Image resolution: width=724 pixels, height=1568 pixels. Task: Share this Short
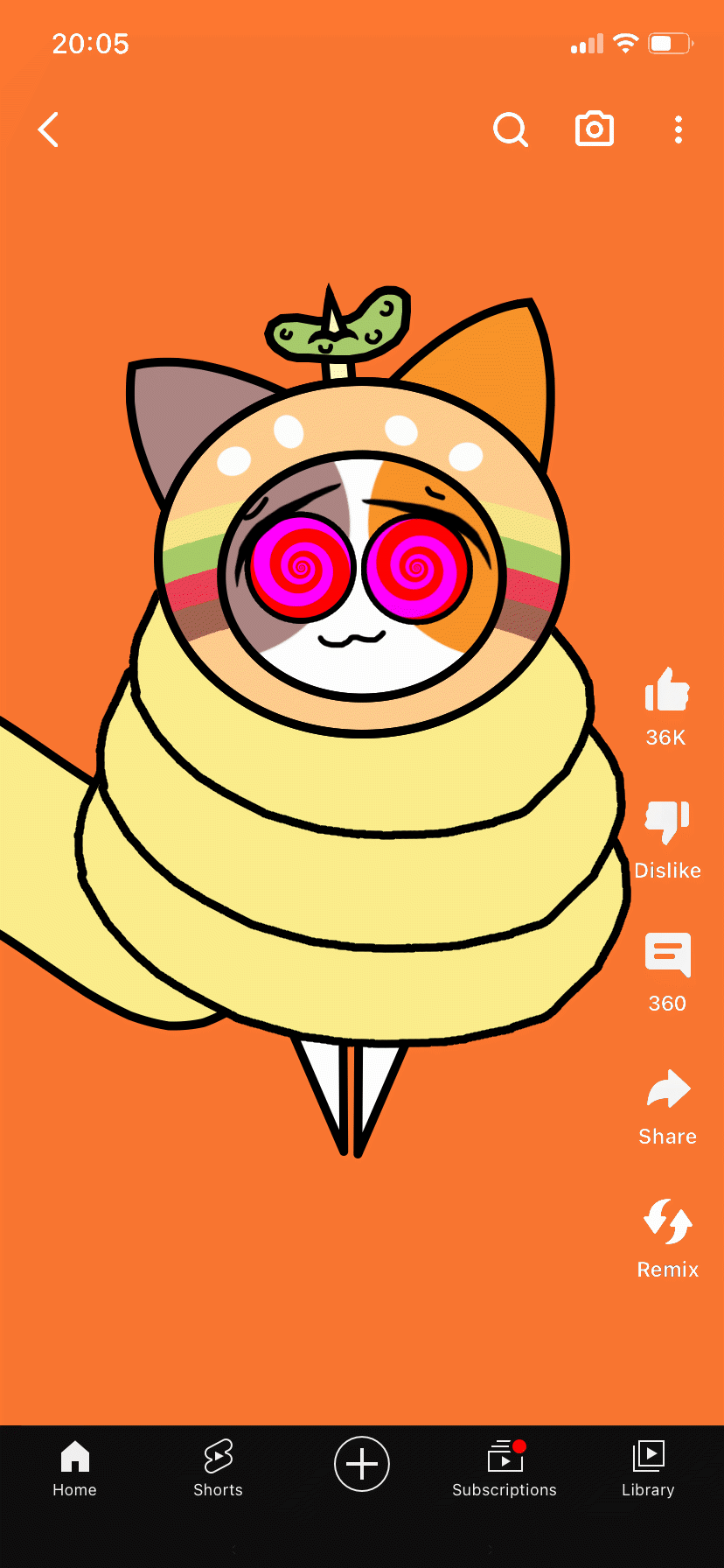pyautogui.click(x=667, y=1090)
